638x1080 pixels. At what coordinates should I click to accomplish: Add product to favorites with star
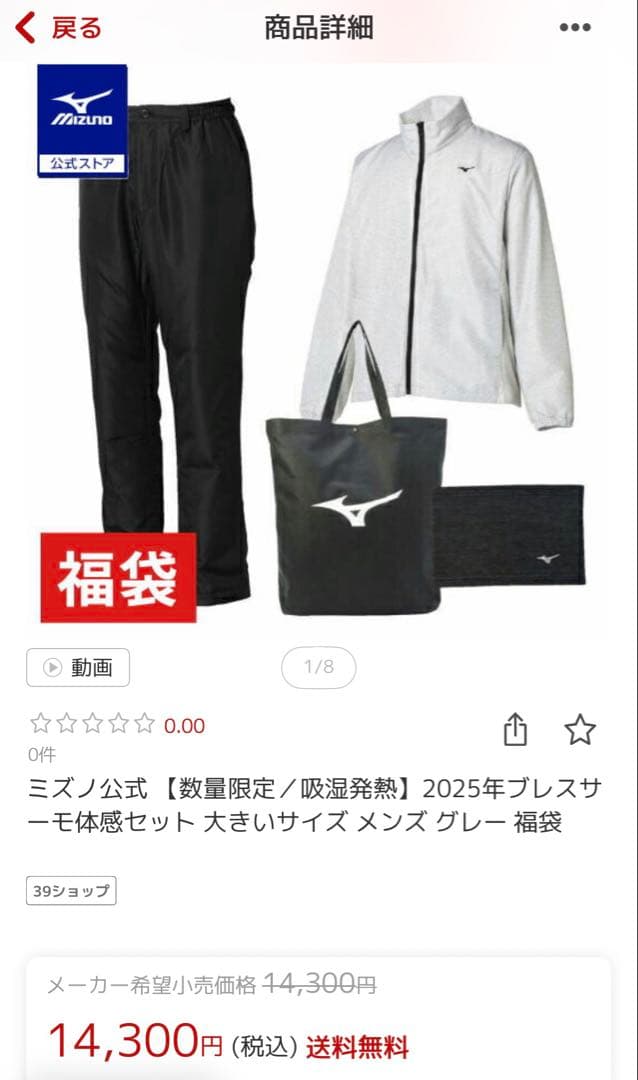(x=580, y=730)
